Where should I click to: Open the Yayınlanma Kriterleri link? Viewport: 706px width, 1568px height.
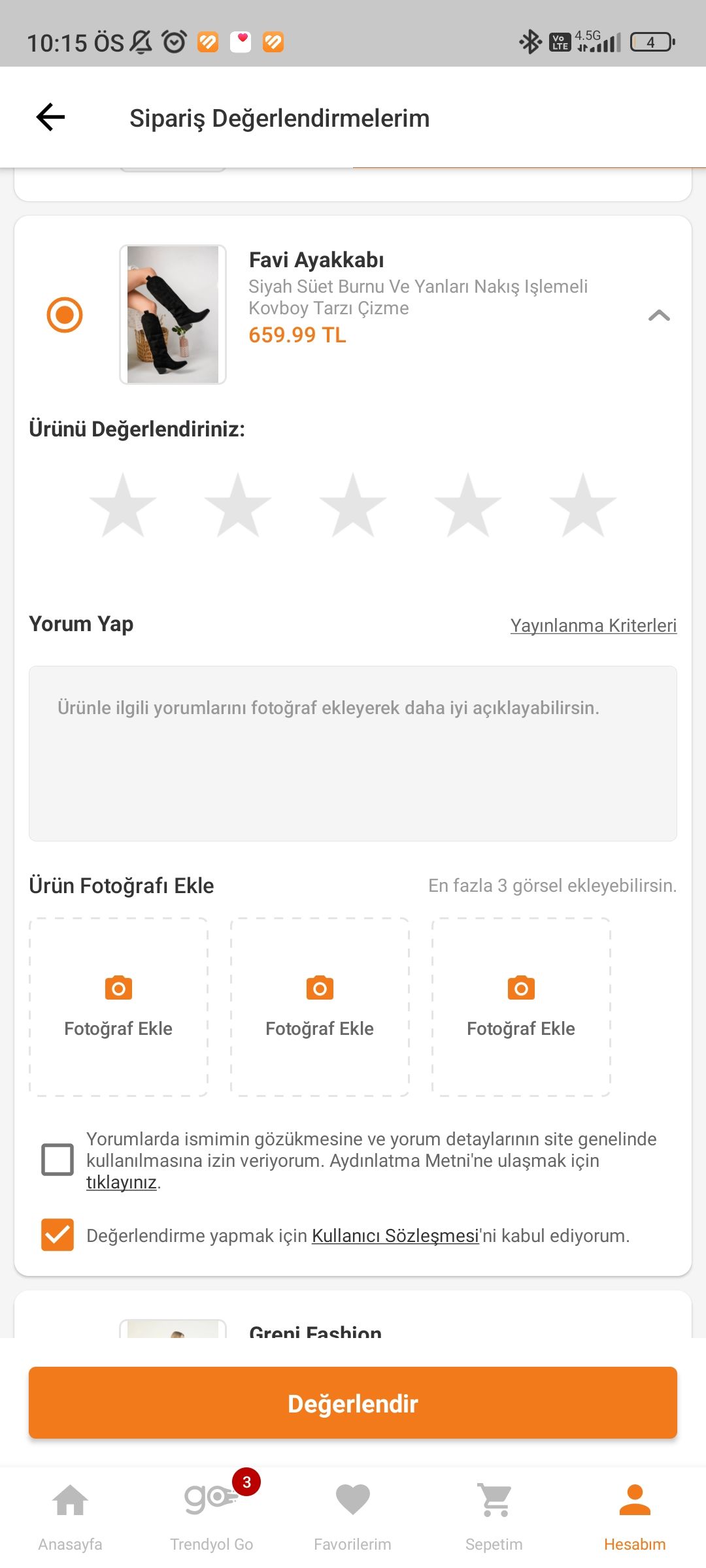pos(594,625)
